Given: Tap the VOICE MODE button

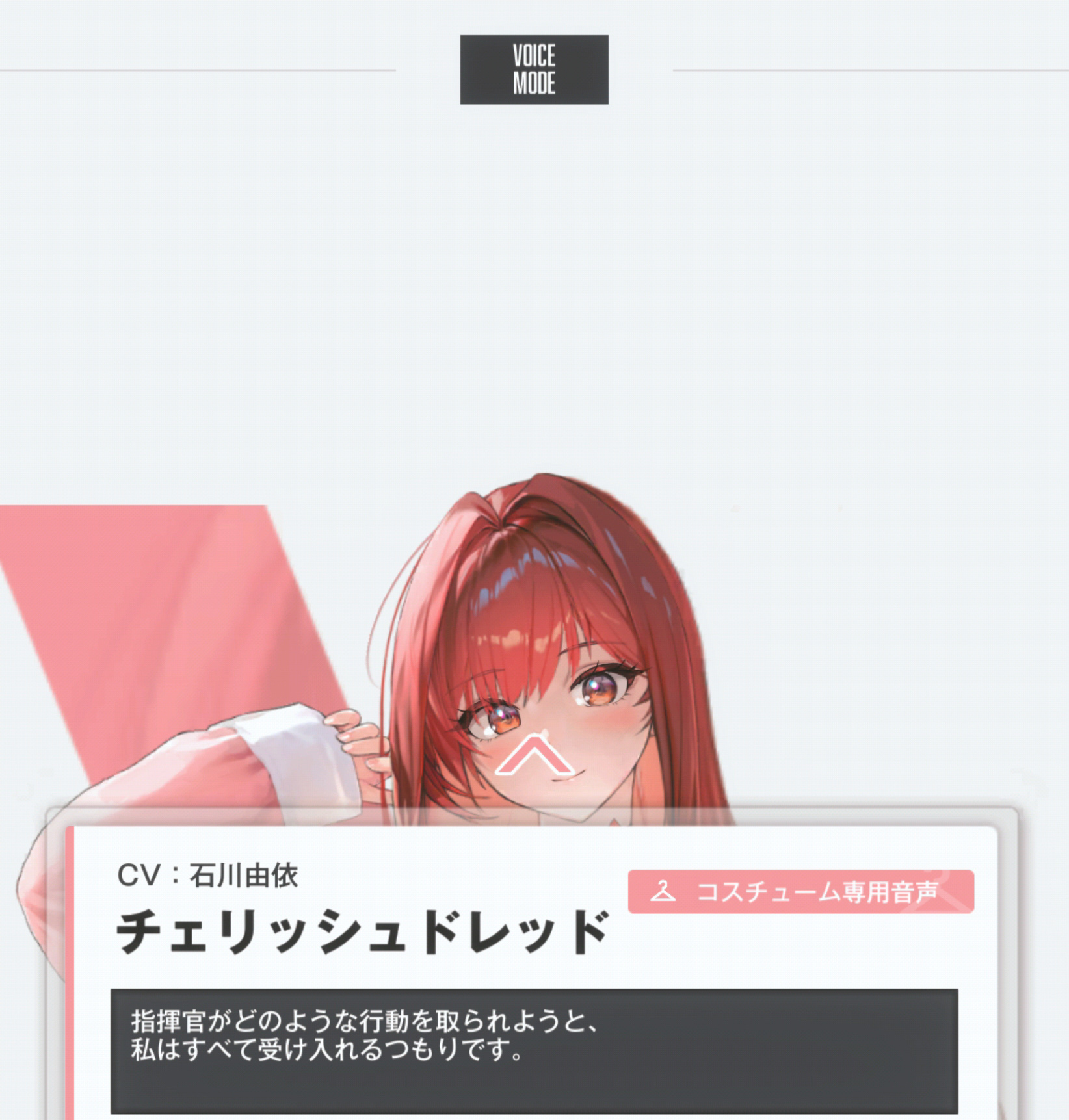Looking at the screenshot, I should [x=534, y=70].
